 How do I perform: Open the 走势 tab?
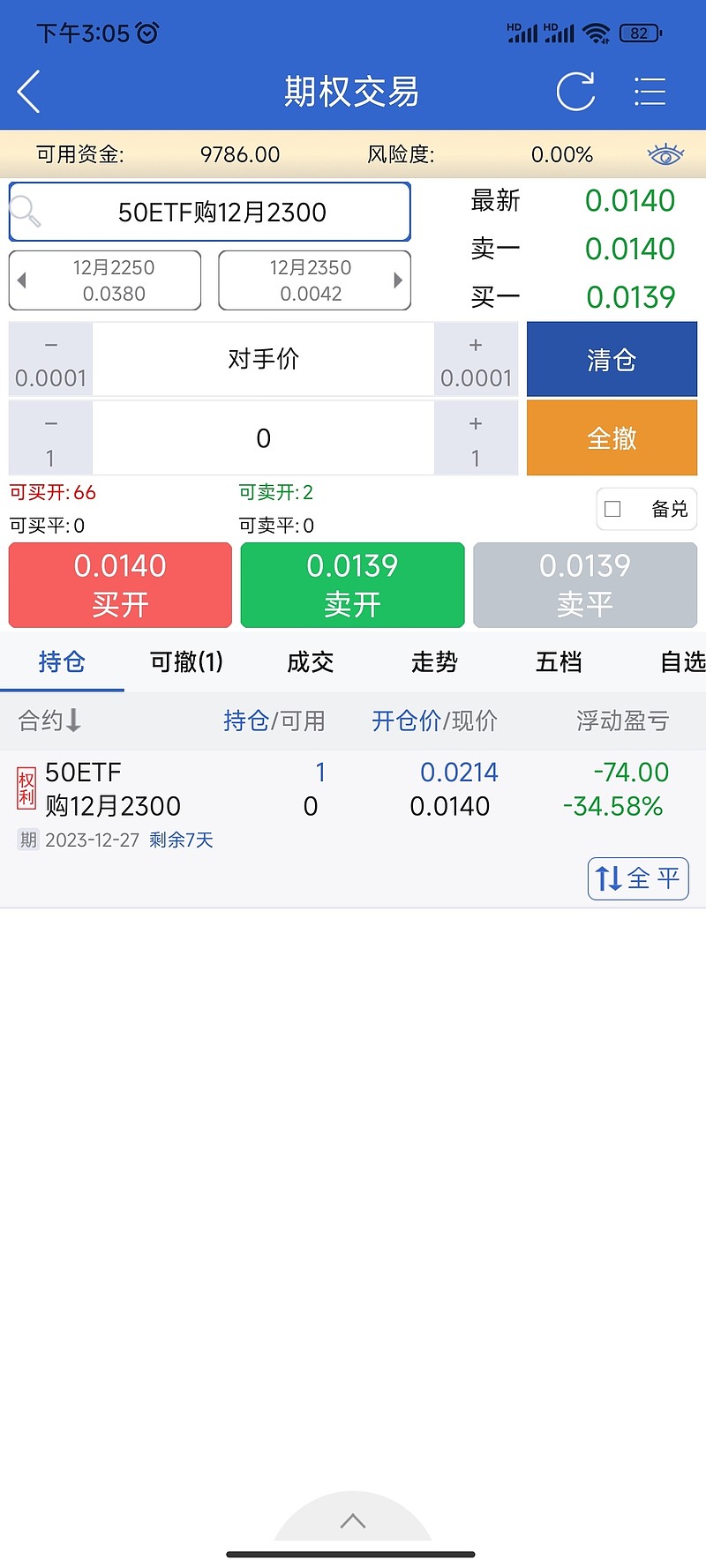(x=434, y=661)
